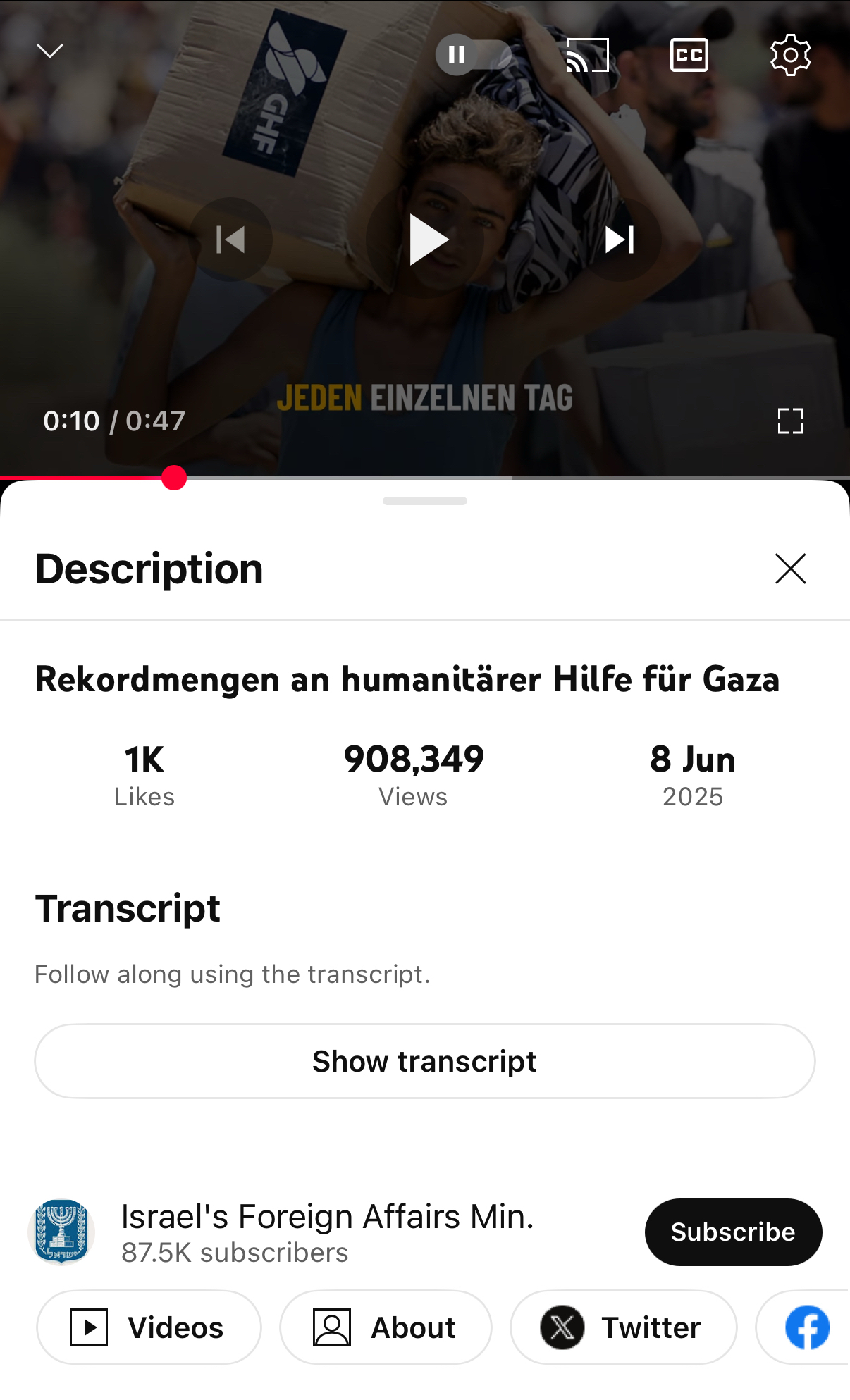Turn on closed captions
This screenshot has height=1400, width=850.
[689, 55]
